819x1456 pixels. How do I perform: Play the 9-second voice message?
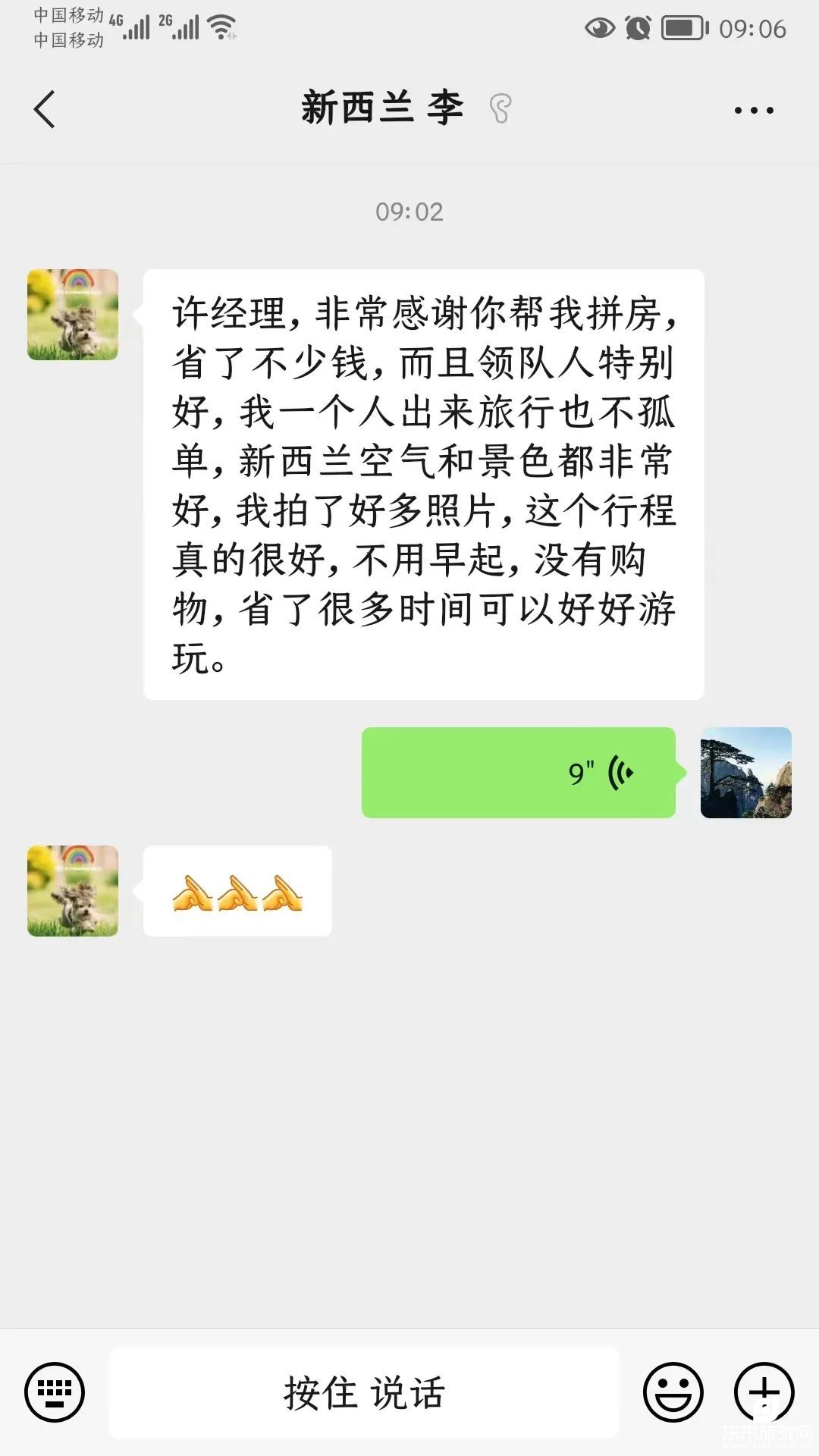pyautogui.click(x=519, y=773)
